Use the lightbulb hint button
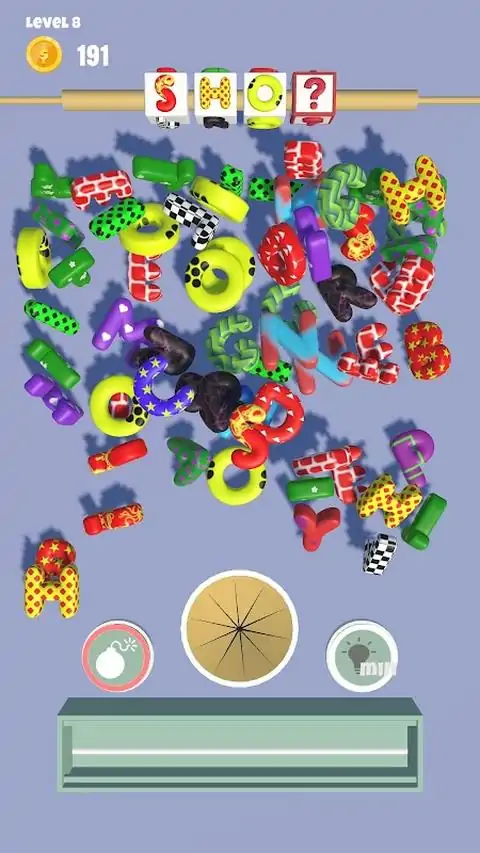 [x=362, y=656]
